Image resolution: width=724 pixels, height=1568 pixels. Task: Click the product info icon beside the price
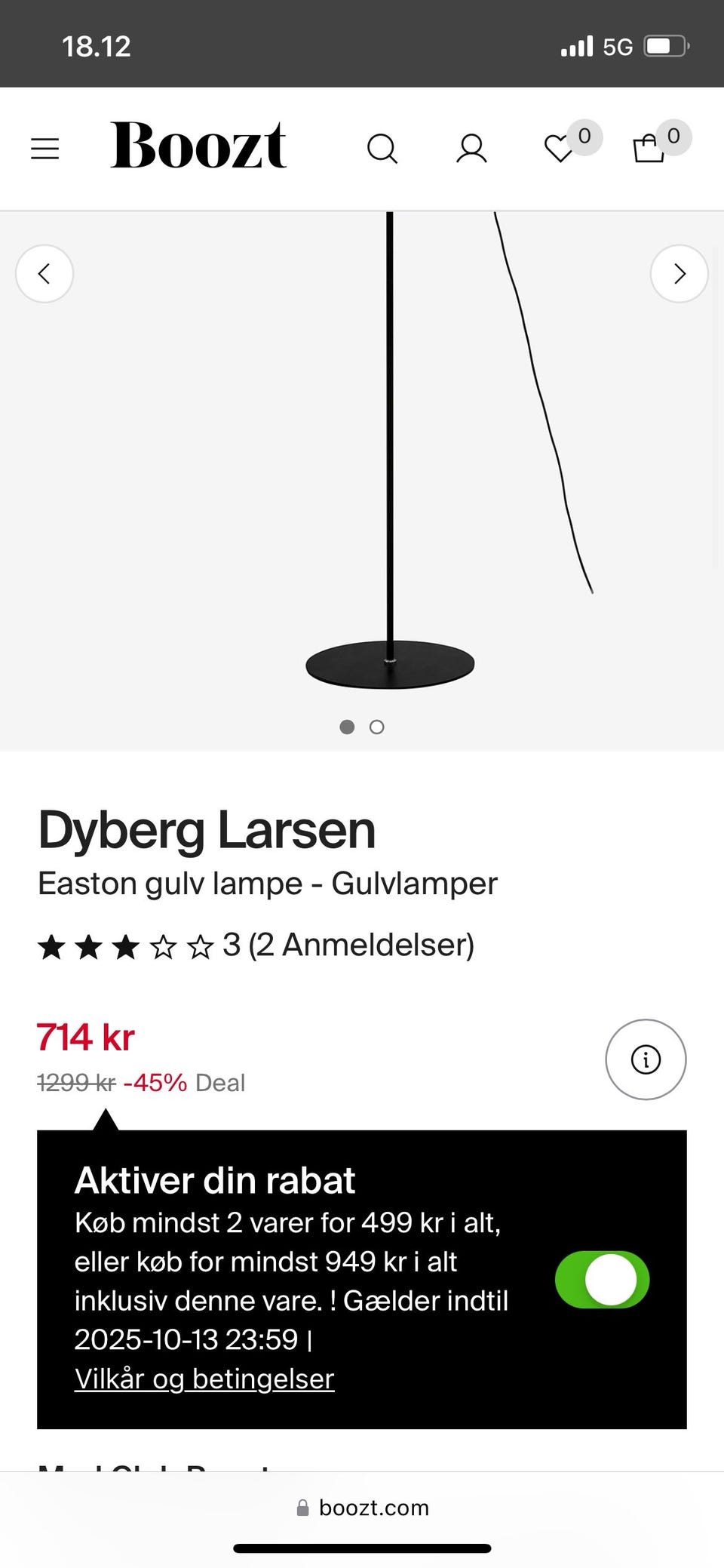pyautogui.click(x=646, y=1059)
